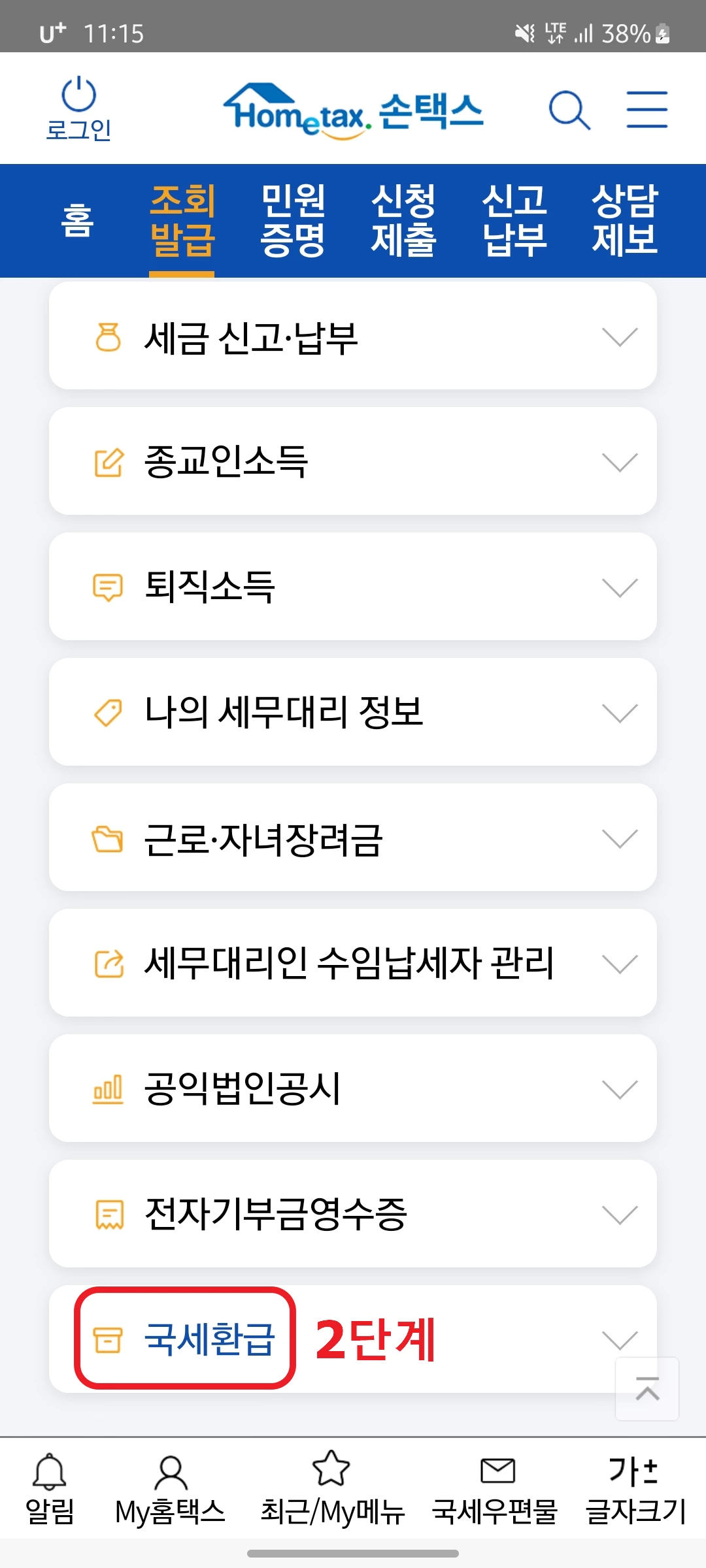Open the hamburger menu icon

click(646, 109)
